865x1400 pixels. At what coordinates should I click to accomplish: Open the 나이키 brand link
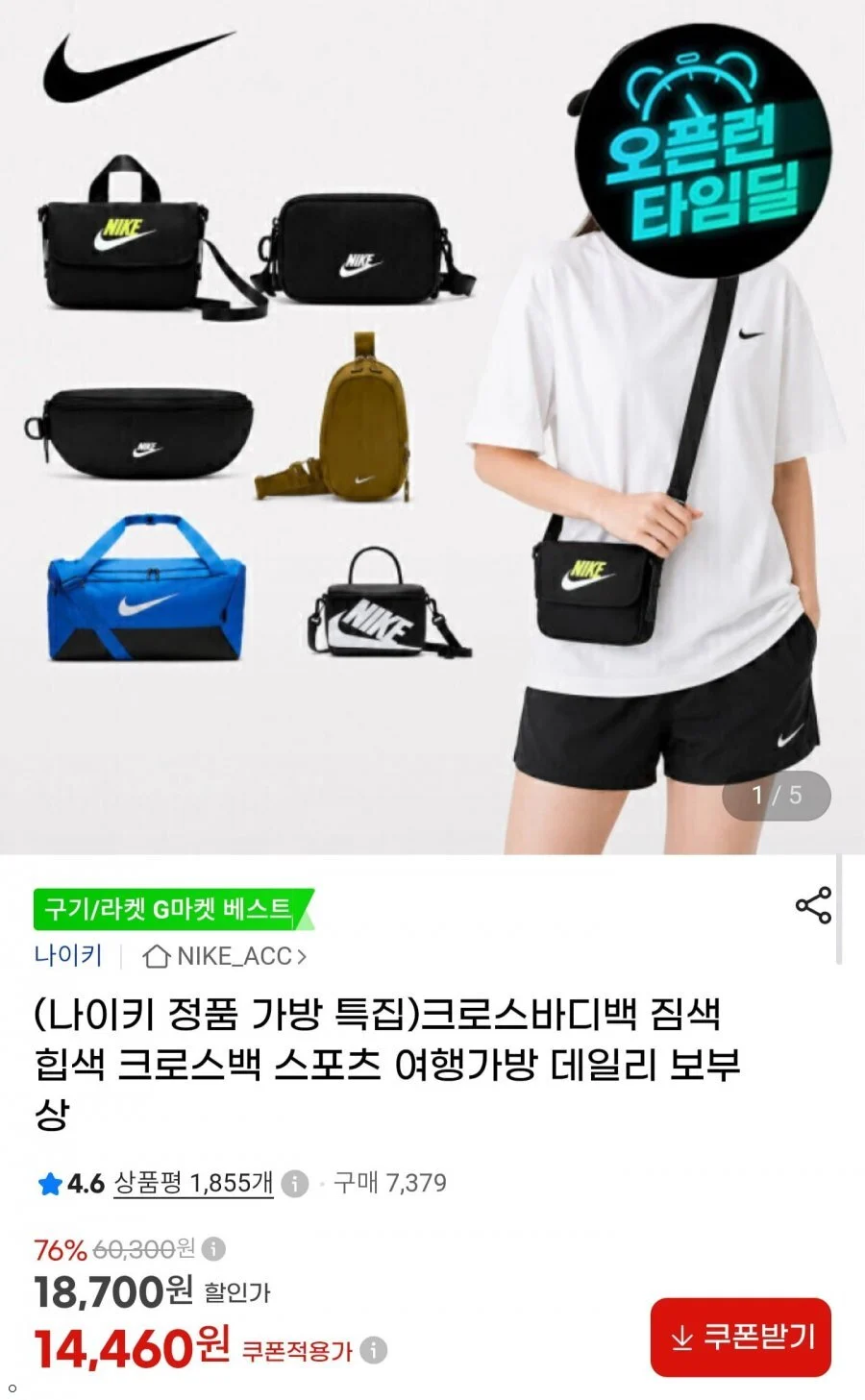(x=68, y=955)
